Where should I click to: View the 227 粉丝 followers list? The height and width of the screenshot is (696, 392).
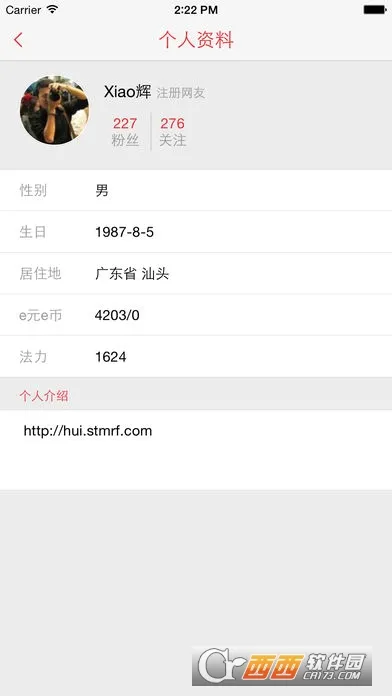click(125, 131)
